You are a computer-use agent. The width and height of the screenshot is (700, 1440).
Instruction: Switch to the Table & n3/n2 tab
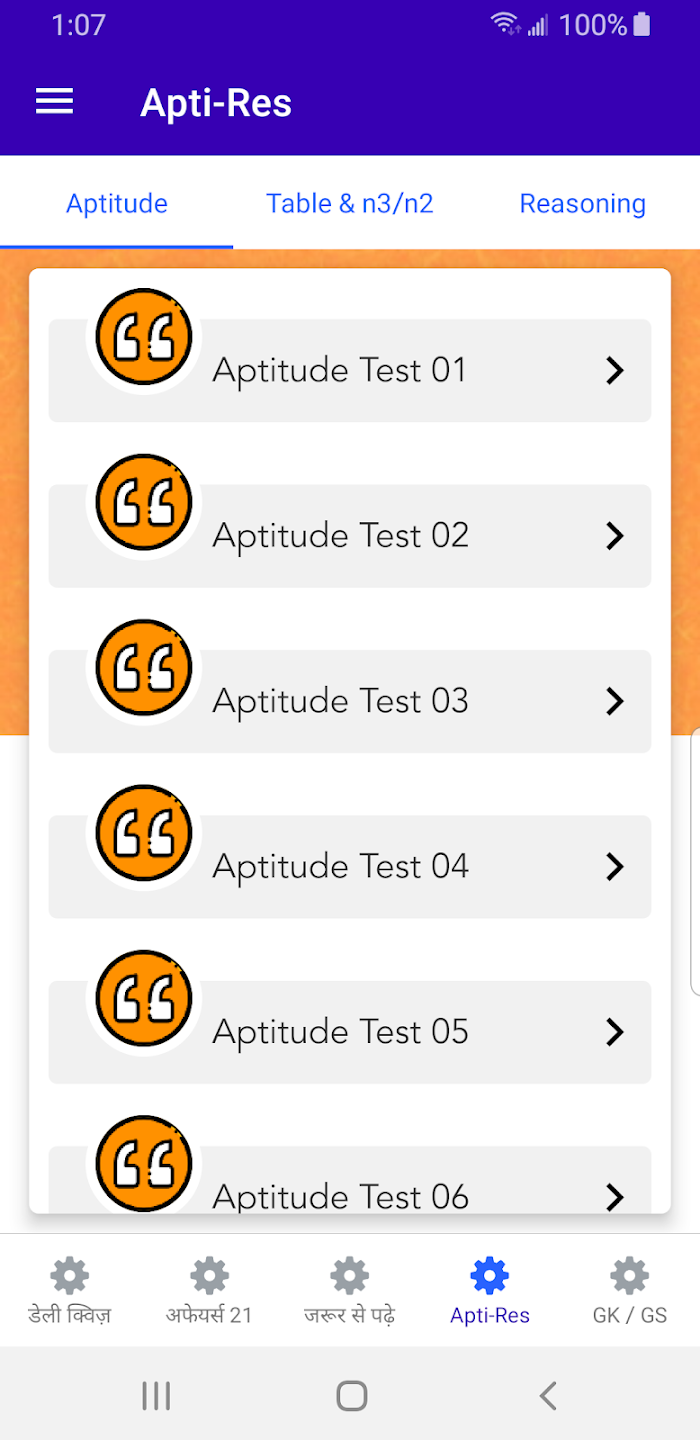tap(350, 203)
